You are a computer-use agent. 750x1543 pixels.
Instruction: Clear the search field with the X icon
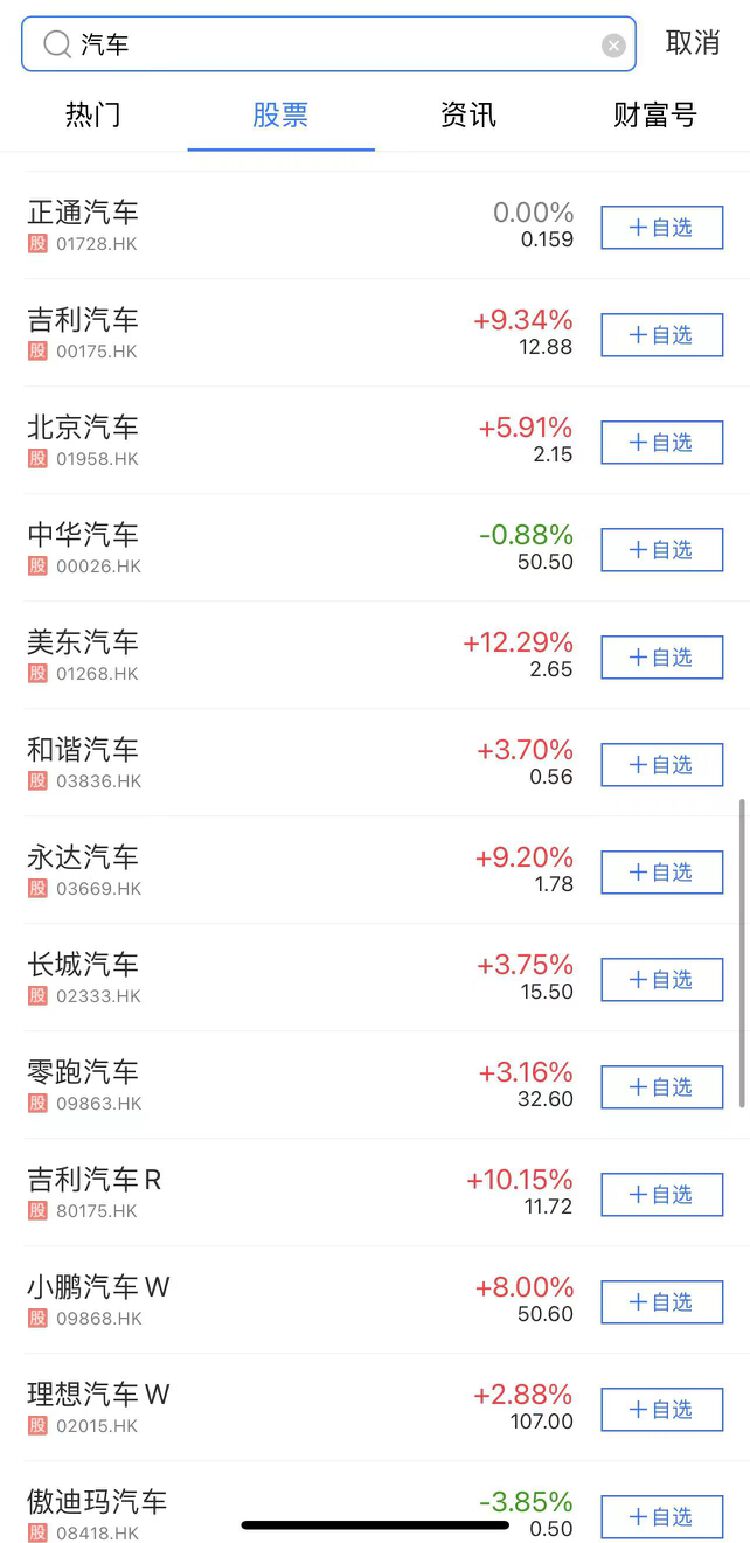click(612, 44)
